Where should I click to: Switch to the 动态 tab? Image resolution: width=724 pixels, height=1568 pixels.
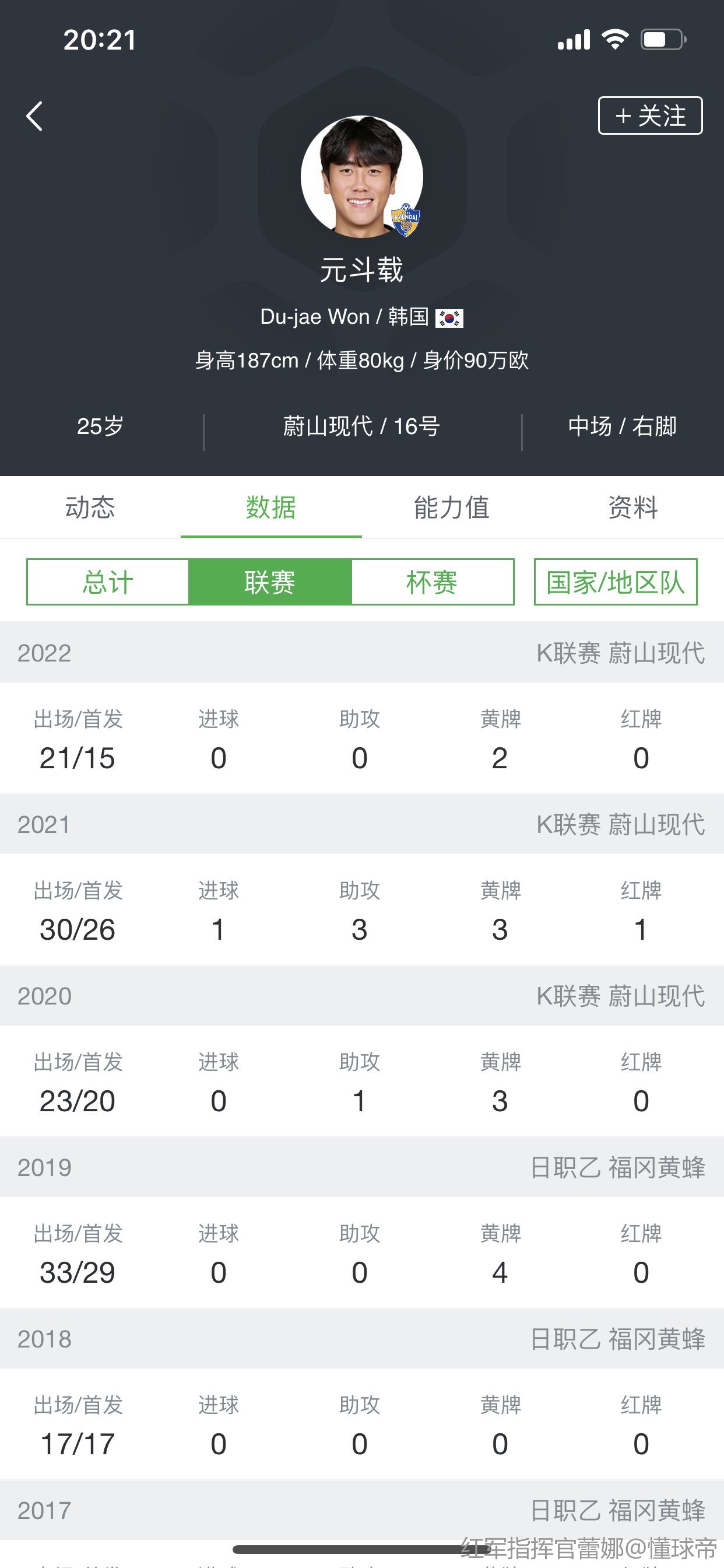(90, 507)
